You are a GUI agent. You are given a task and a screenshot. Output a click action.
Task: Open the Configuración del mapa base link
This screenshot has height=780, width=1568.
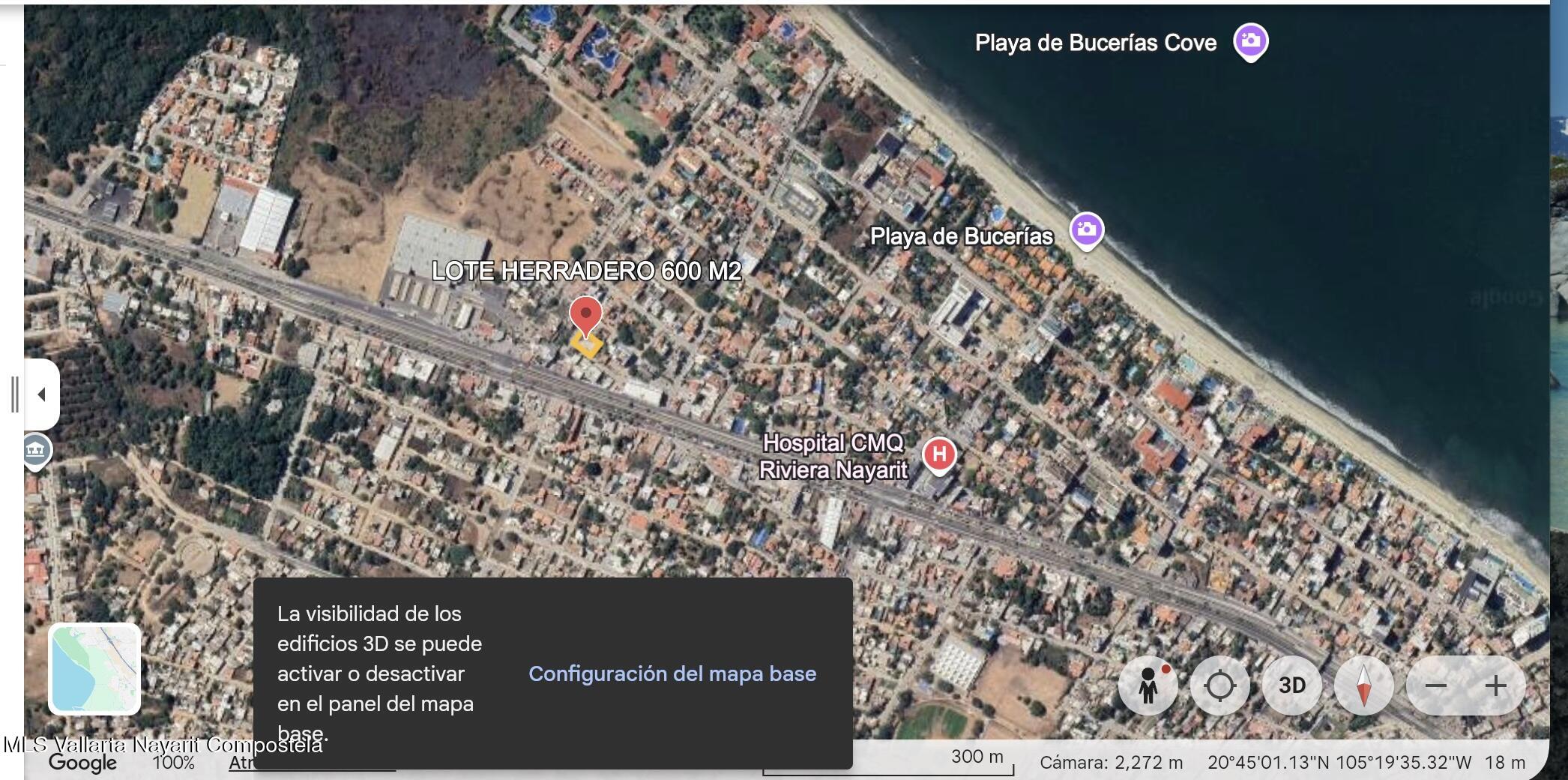pos(672,673)
